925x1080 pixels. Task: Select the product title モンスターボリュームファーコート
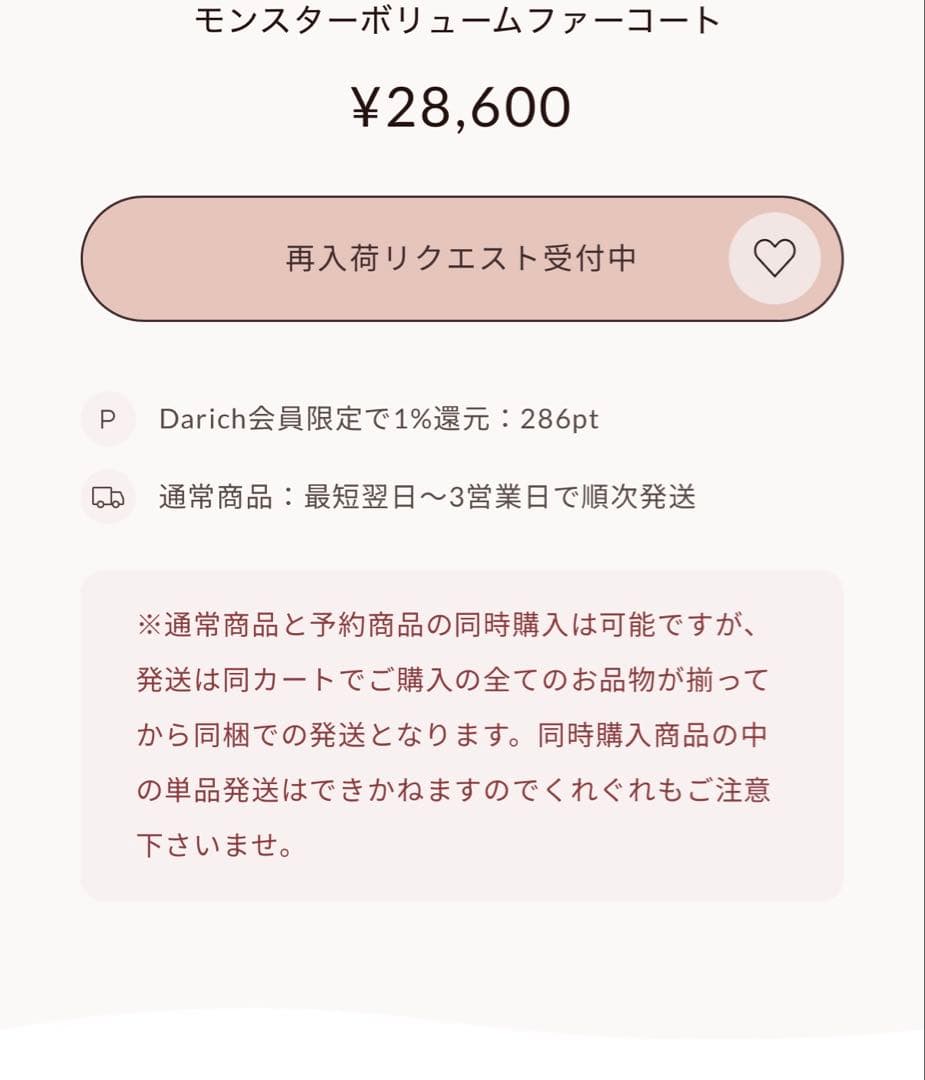[x=462, y=20]
